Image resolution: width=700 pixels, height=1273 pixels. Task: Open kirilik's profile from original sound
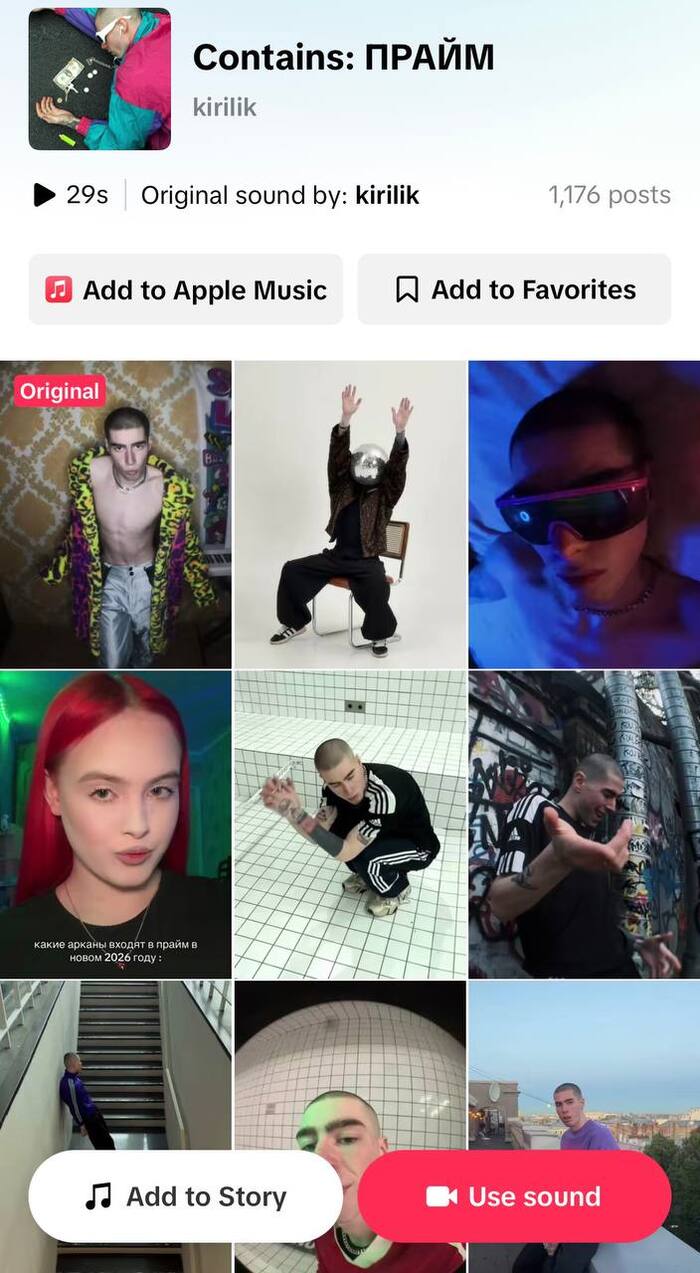pyautogui.click(x=386, y=195)
